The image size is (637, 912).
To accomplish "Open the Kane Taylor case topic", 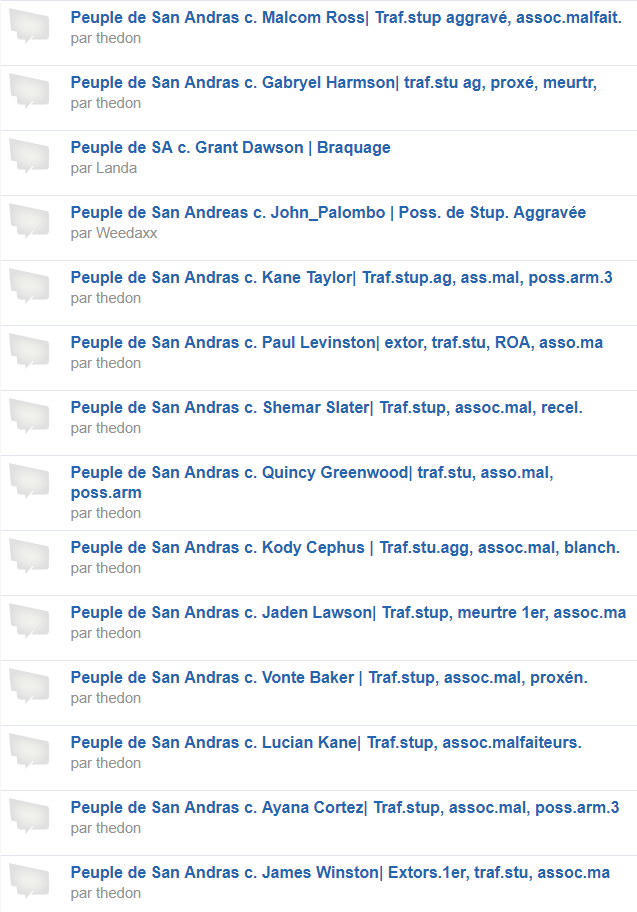I will pyautogui.click(x=341, y=278).
